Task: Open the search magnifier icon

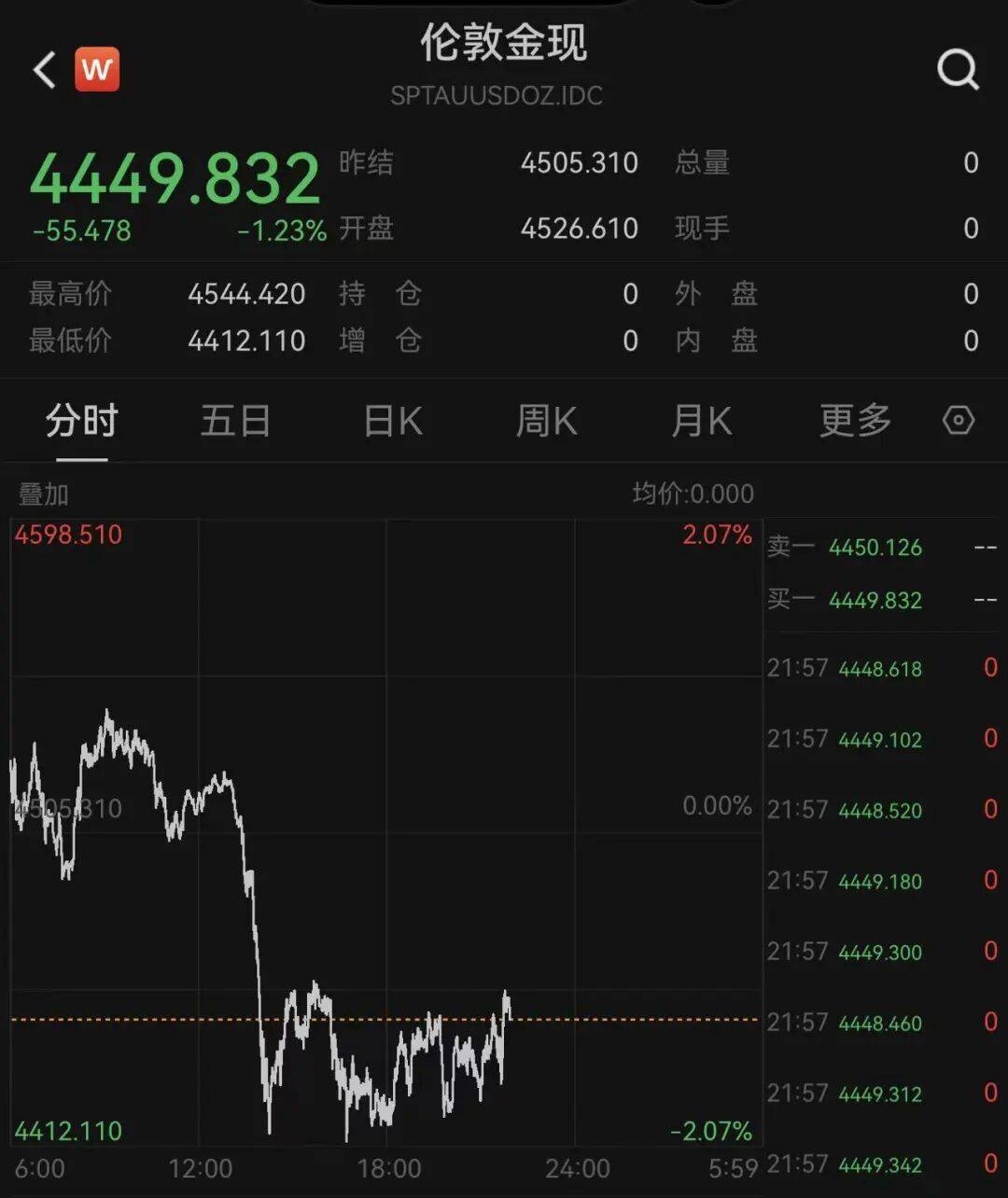Action: pyautogui.click(x=958, y=69)
